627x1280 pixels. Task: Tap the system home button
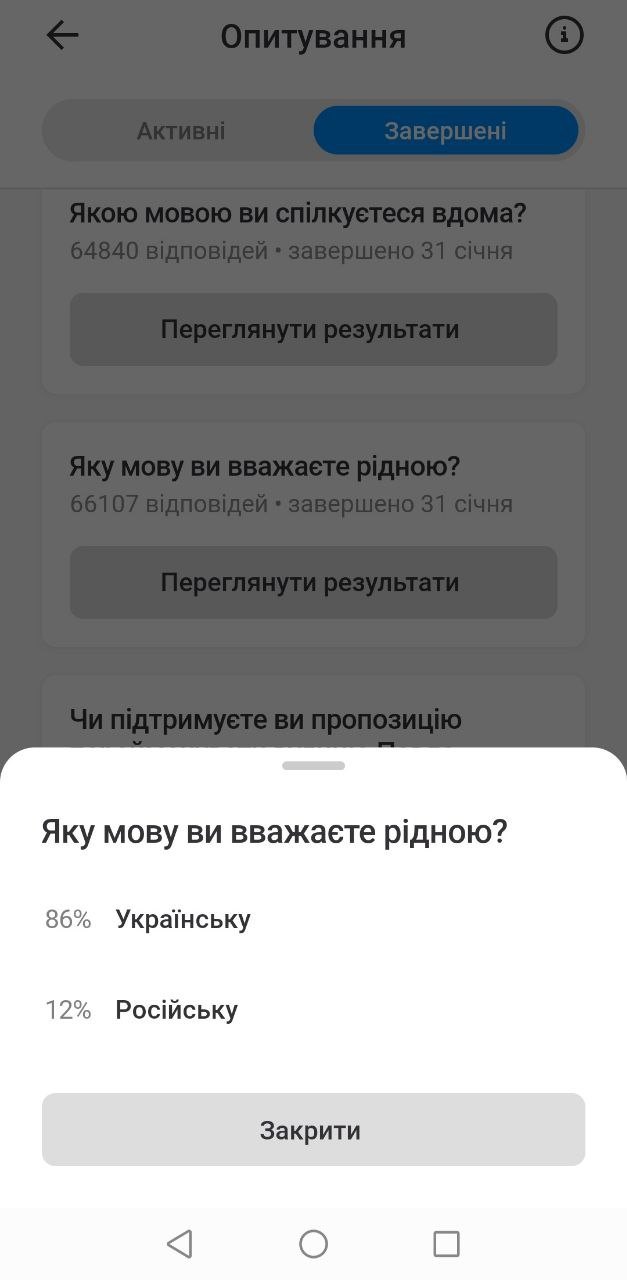[x=313, y=1244]
